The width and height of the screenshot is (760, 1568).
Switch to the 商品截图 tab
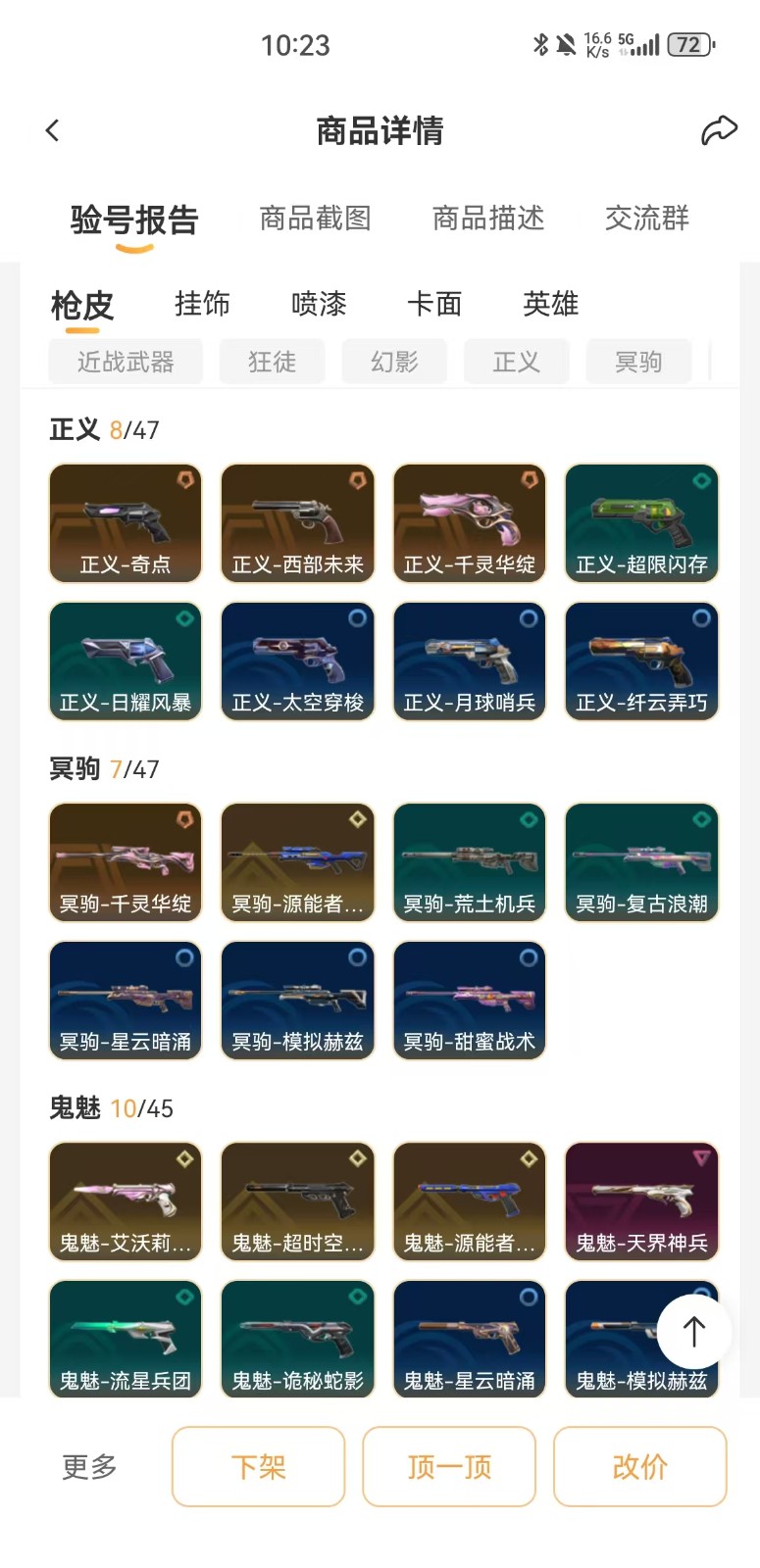tap(315, 218)
